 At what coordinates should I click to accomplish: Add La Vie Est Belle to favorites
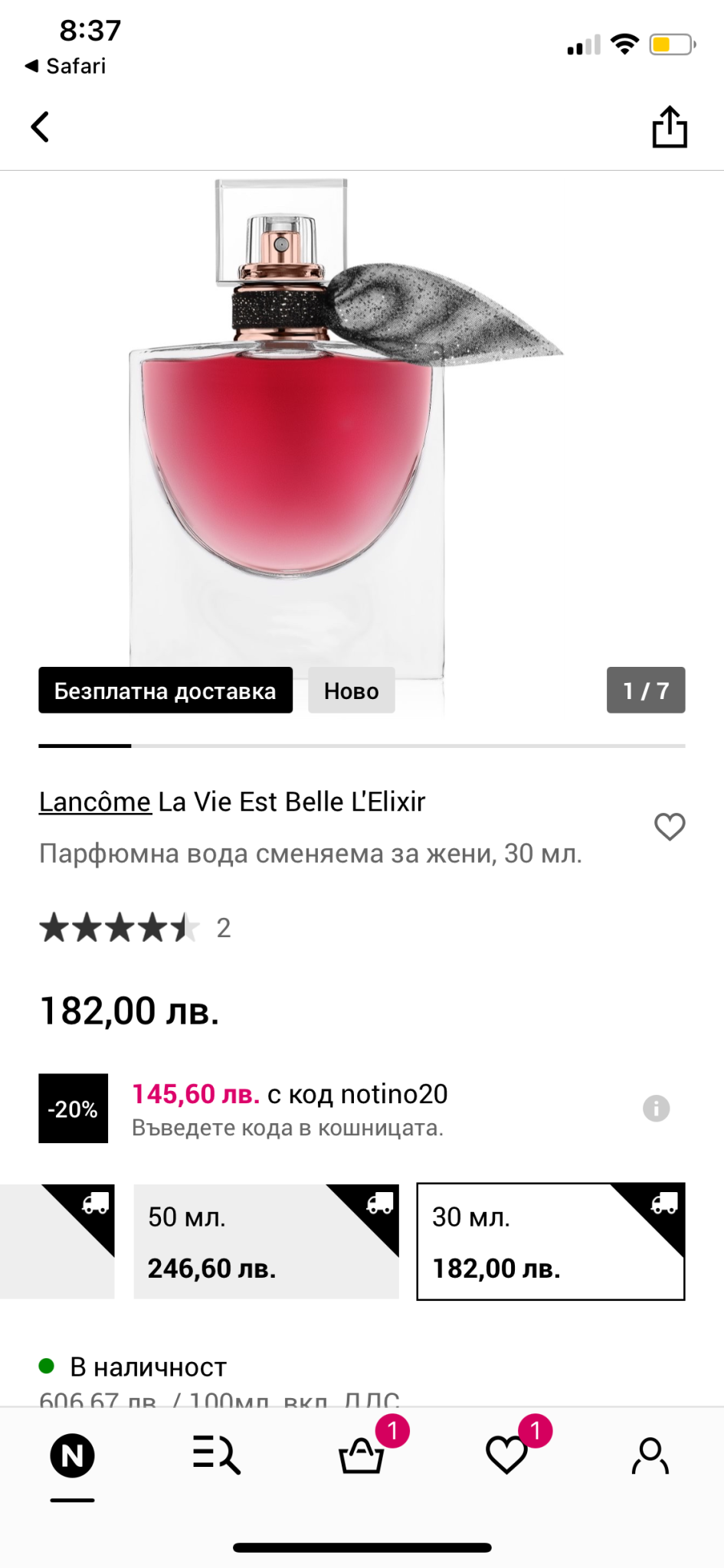click(669, 827)
